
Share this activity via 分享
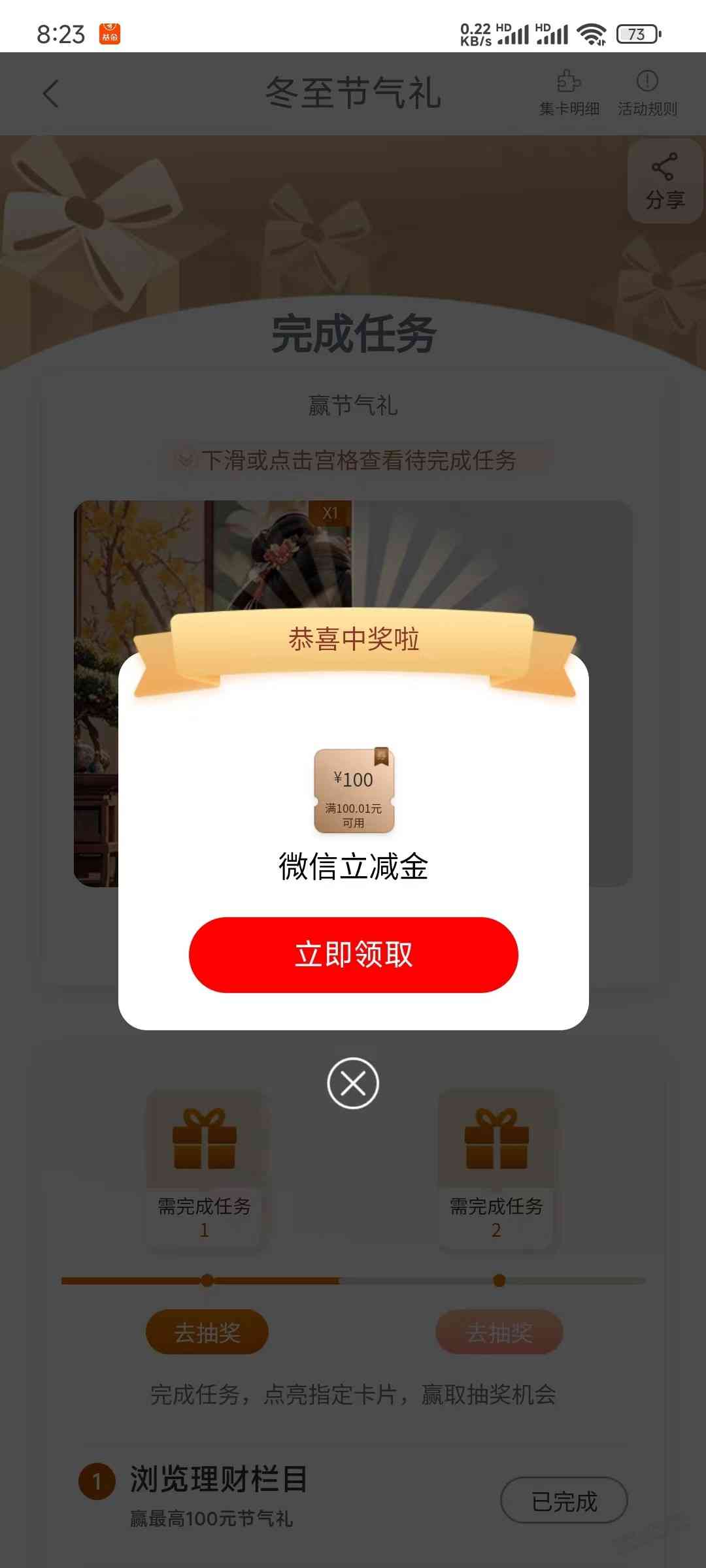(664, 181)
